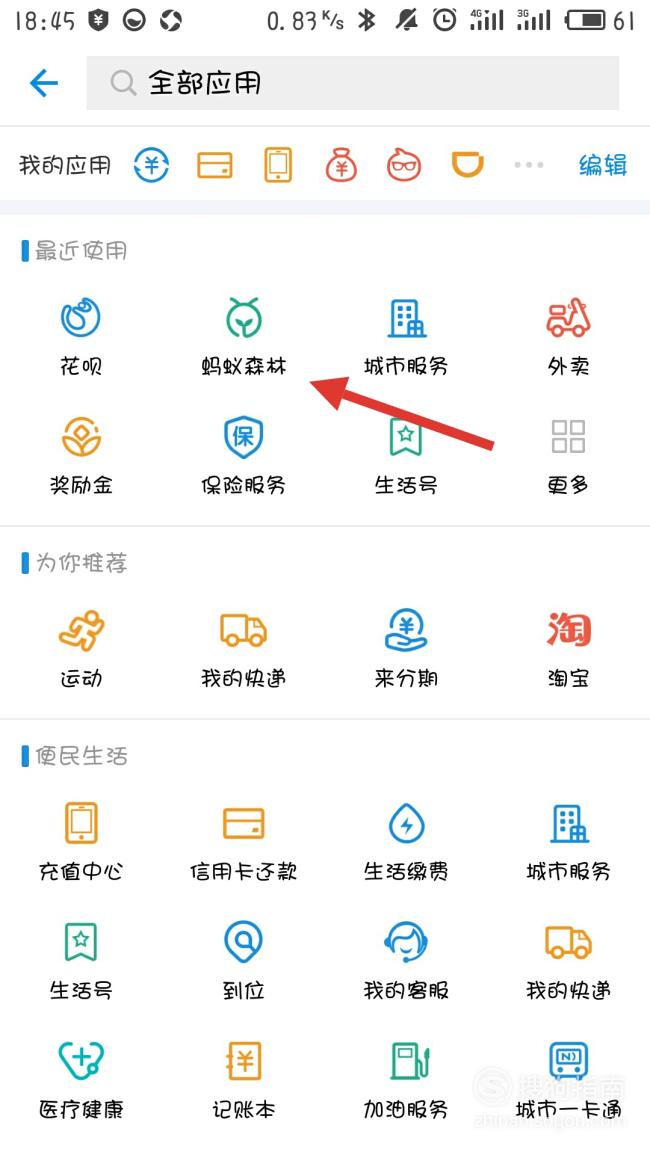The width and height of the screenshot is (650, 1155).
Task: Open 我的客服
Action: click(x=406, y=961)
